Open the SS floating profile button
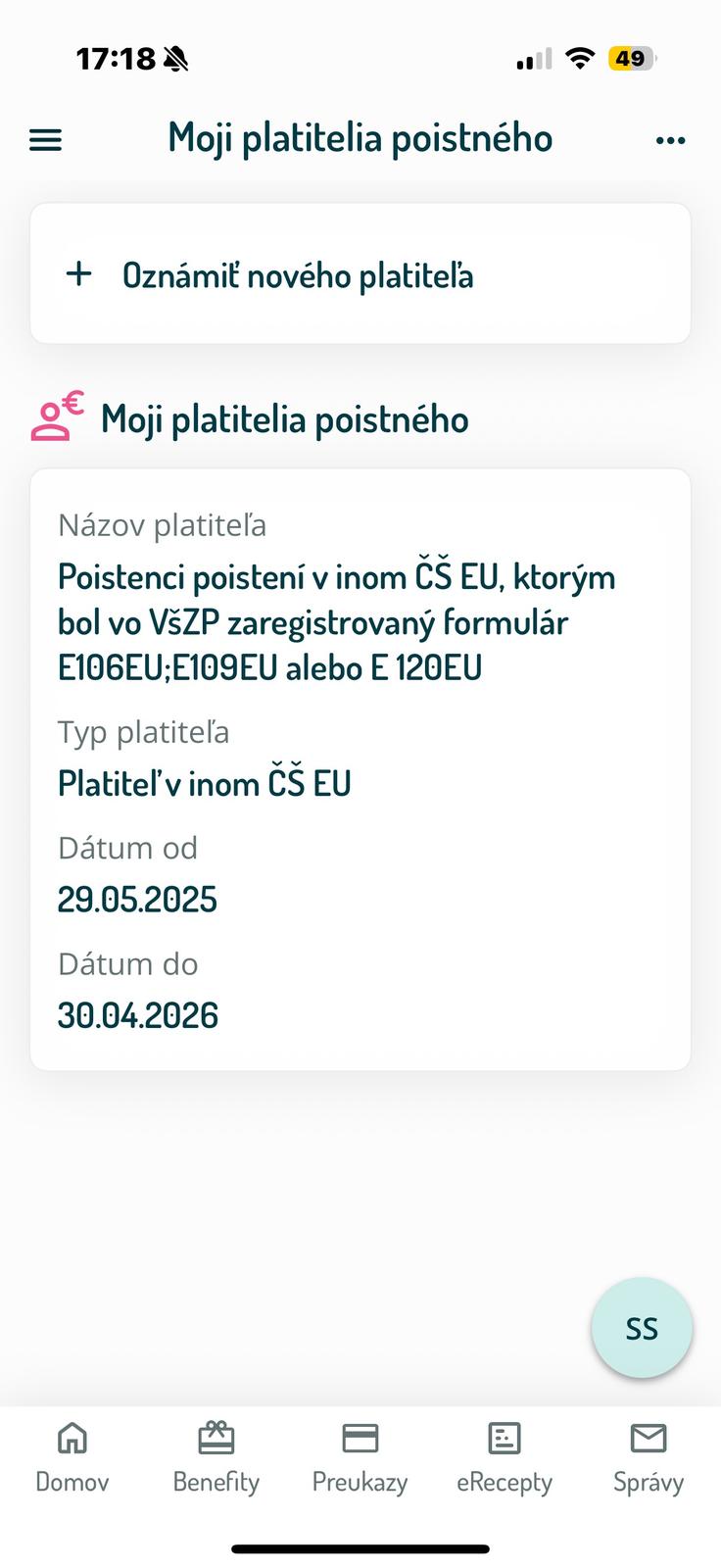Screen dimensions: 721x1568 tap(642, 1328)
